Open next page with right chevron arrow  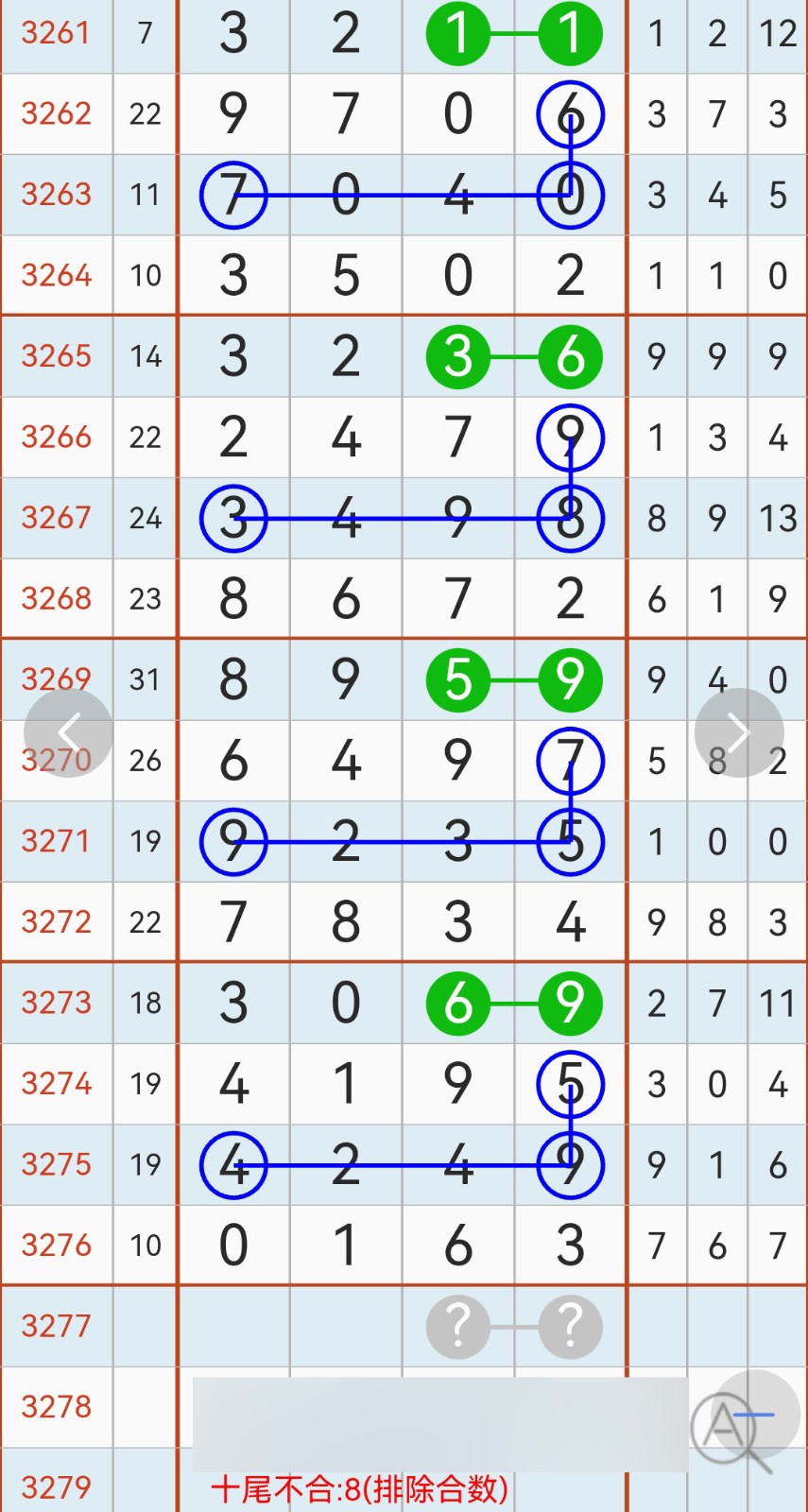pos(739,730)
